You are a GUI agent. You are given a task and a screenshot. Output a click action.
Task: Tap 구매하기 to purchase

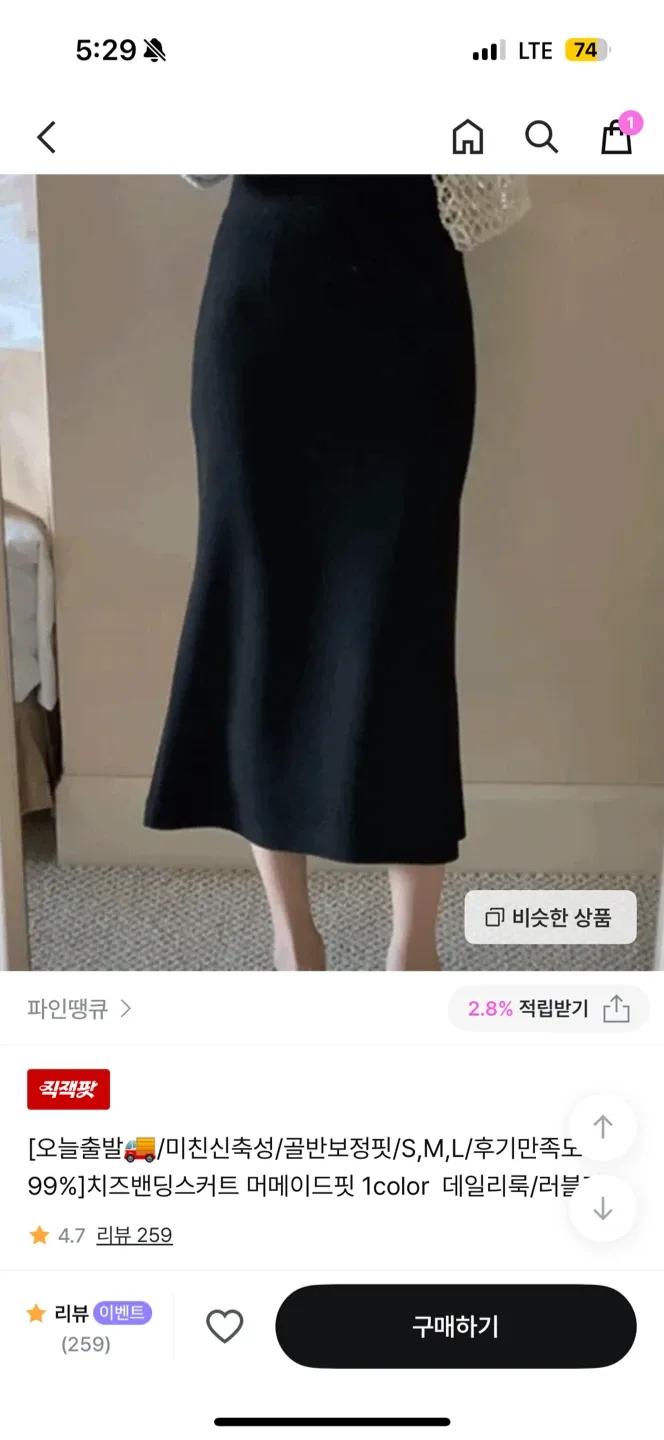click(x=456, y=1327)
